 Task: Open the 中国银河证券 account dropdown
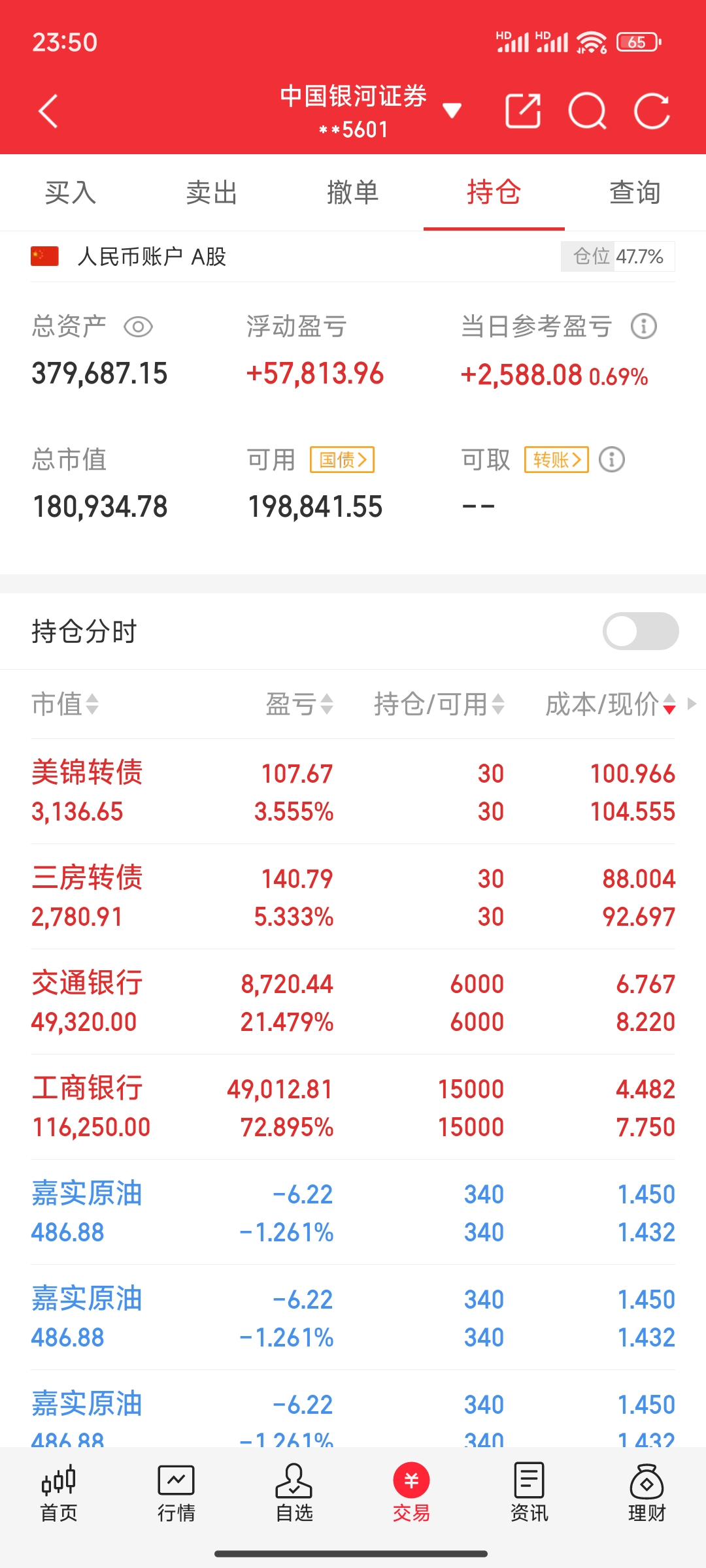click(x=451, y=111)
